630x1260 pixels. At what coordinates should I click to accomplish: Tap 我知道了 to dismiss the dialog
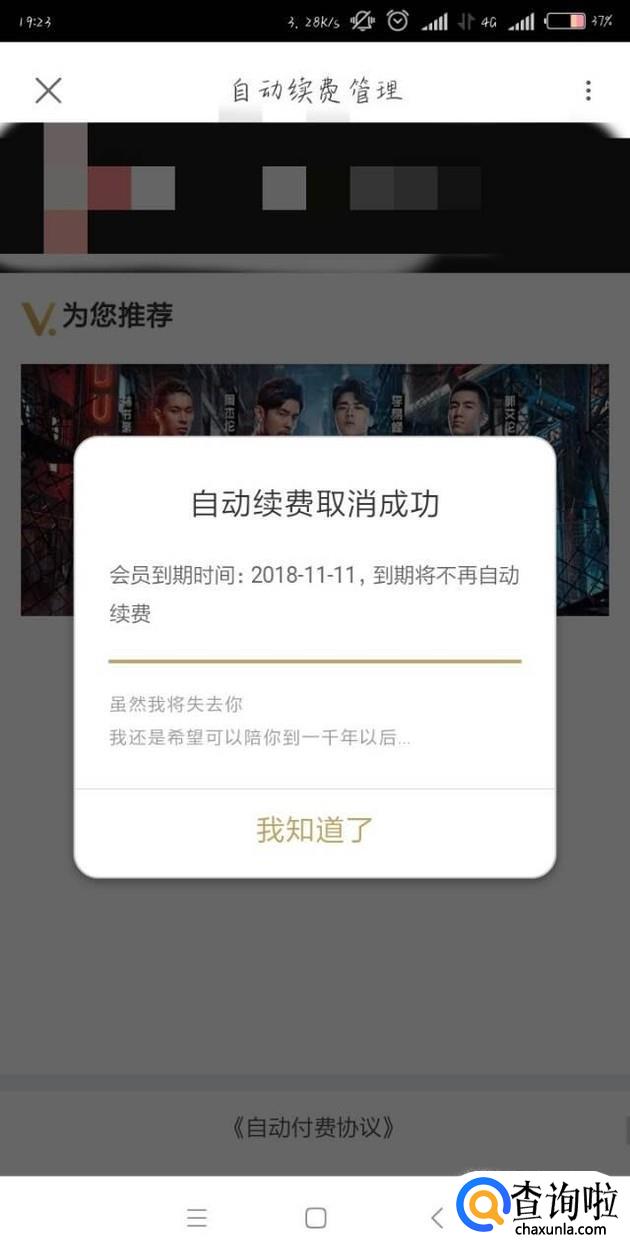pyautogui.click(x=314, y=830)
